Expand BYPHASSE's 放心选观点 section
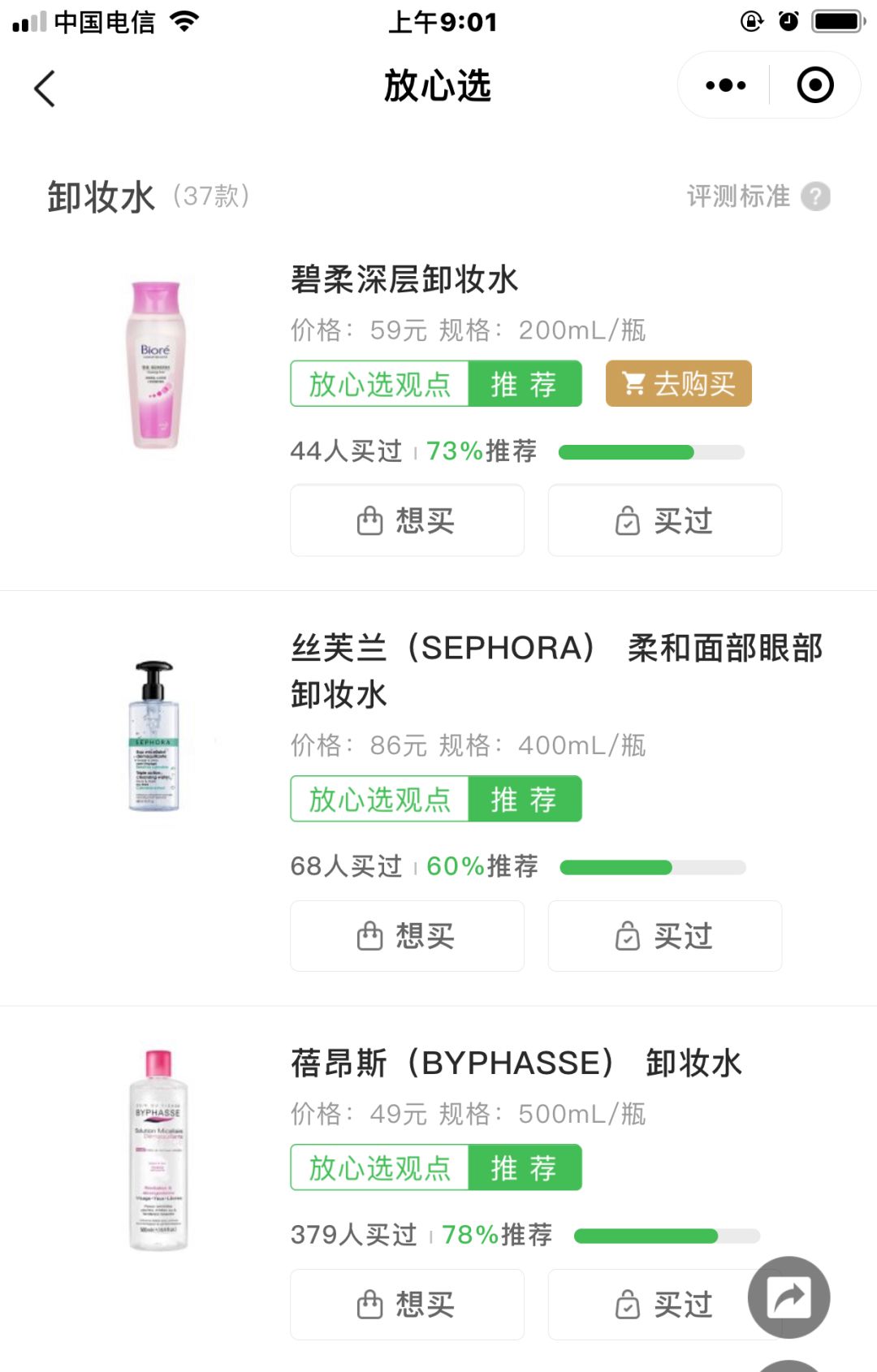The image size is (877, 1372). coord(378,1167)
